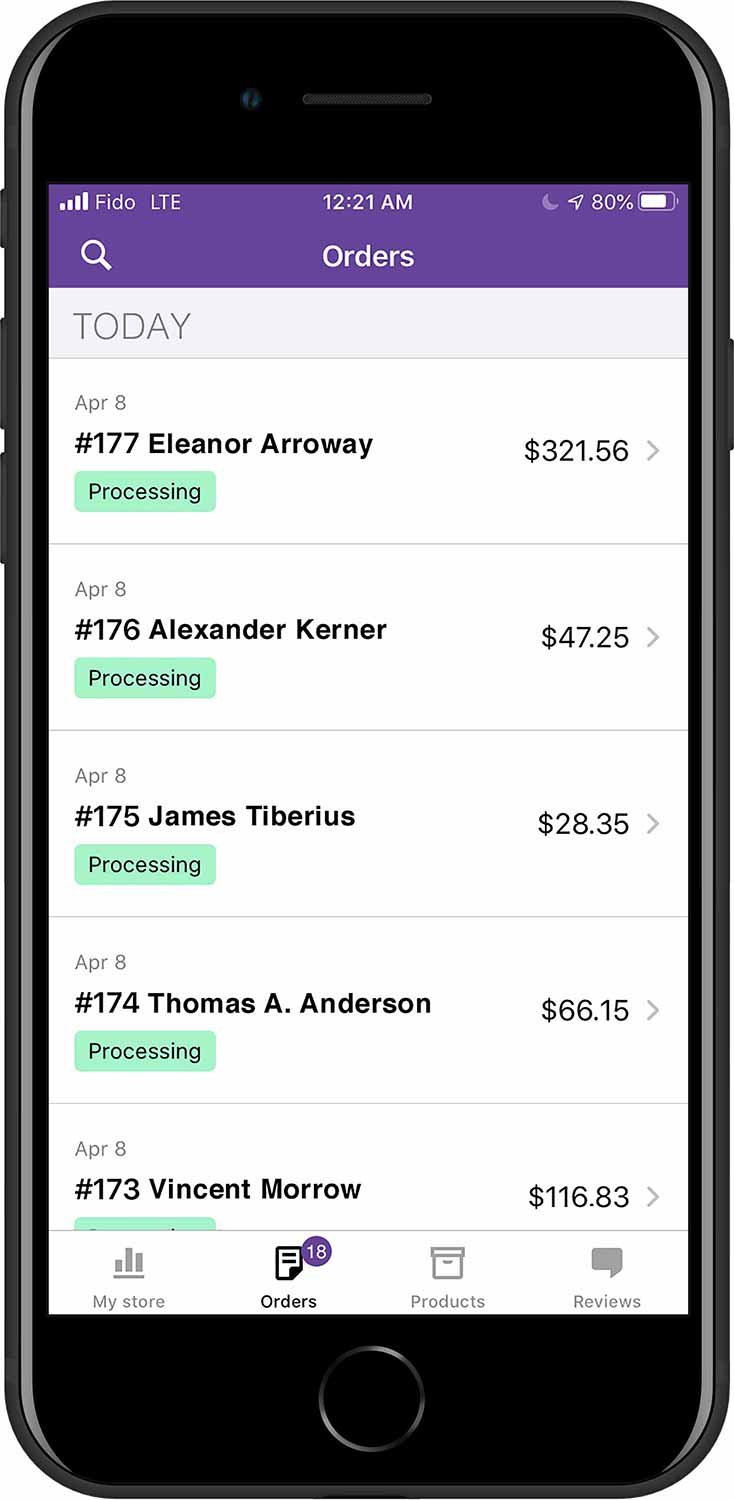Select the Orders tab
This screenshot has width=734, height=1500.
289,1277
